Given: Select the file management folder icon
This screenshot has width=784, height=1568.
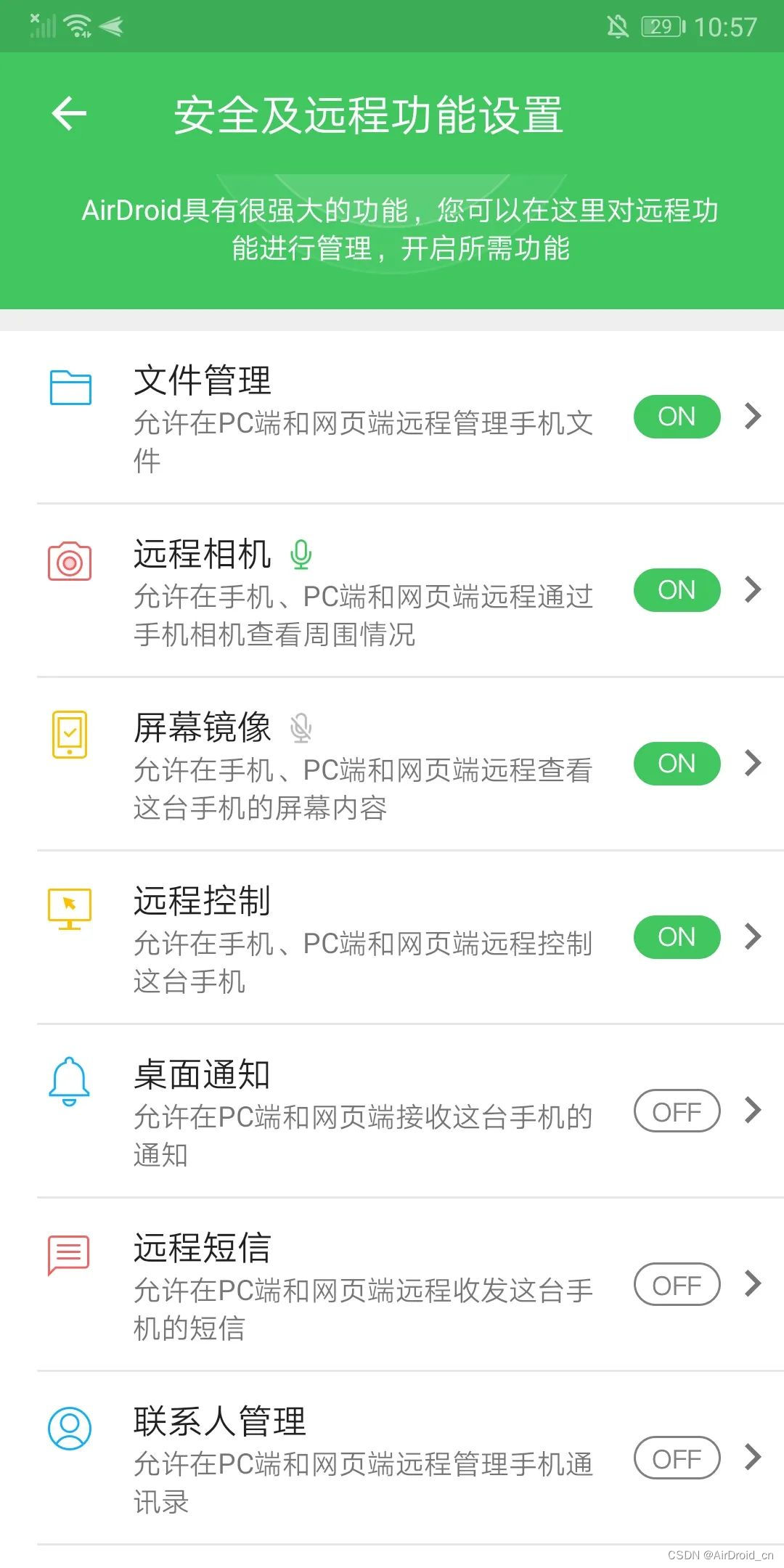Looking at the screenshot, I should pyautogui.click(x=70, y=388).
